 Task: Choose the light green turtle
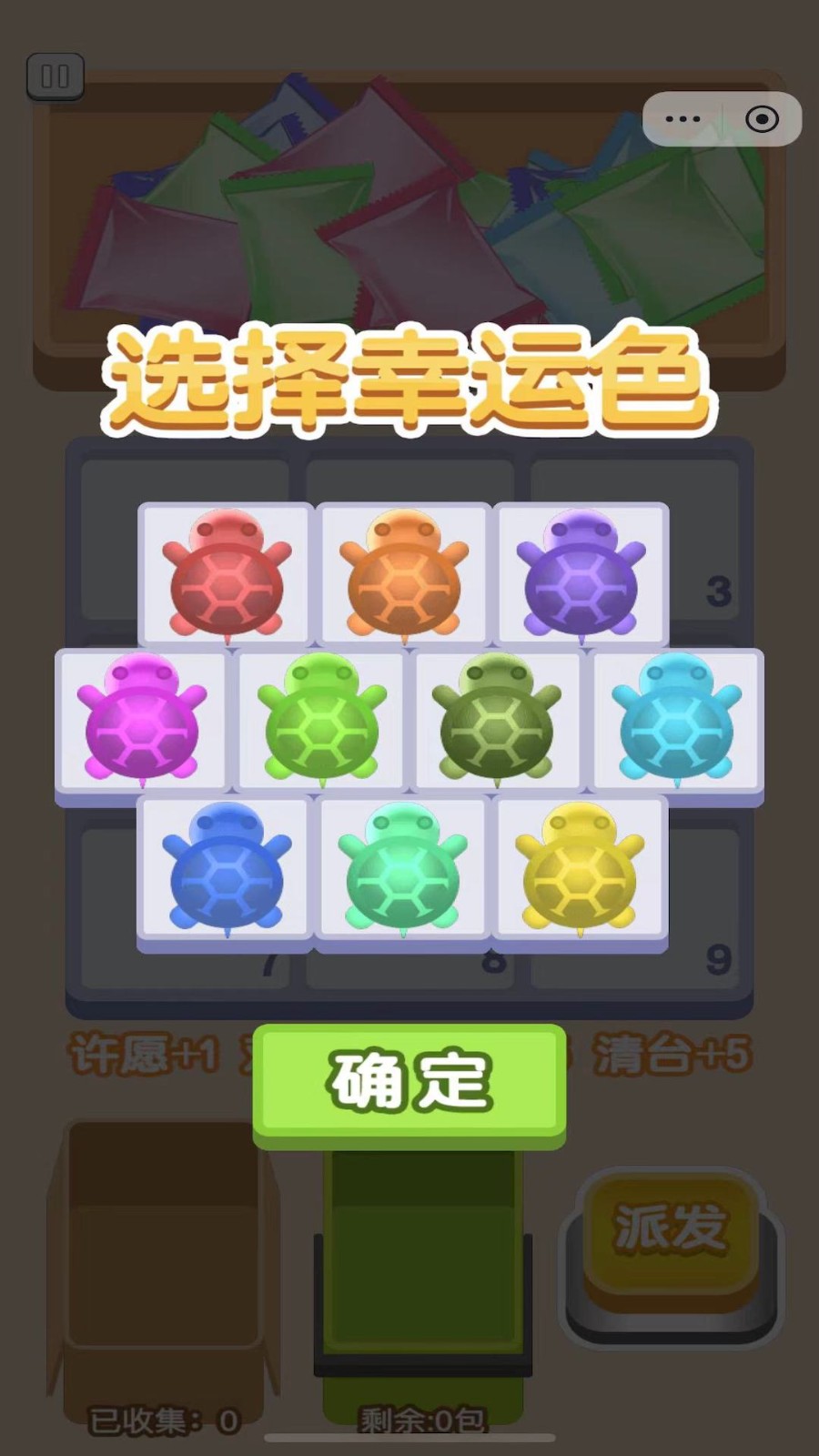[320, 720]
